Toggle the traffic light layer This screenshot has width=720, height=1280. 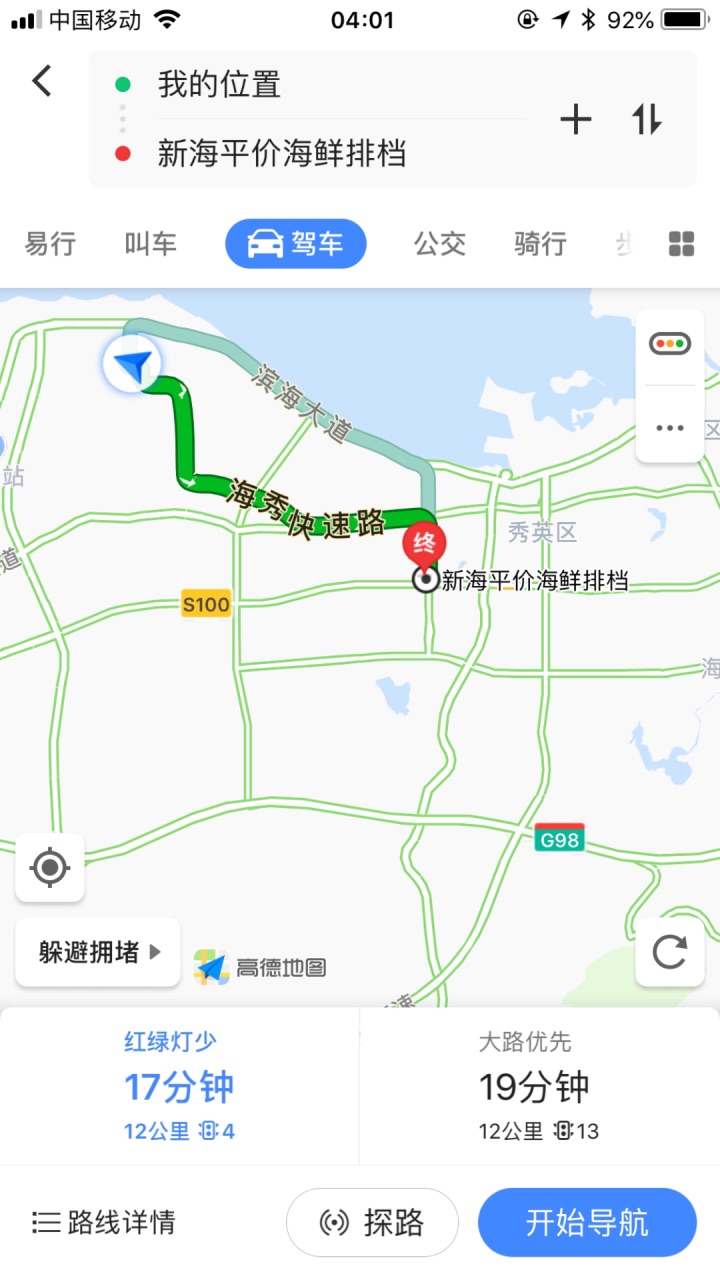coord(669,345)
